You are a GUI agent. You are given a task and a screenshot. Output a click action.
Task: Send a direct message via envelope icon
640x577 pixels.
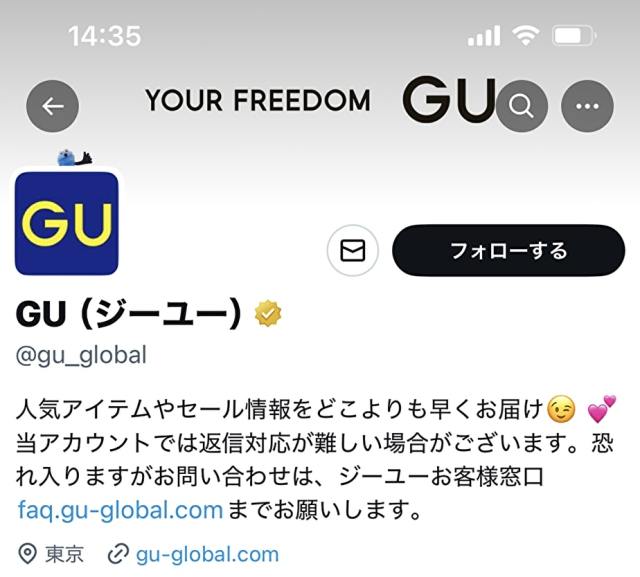coord(353,250)
